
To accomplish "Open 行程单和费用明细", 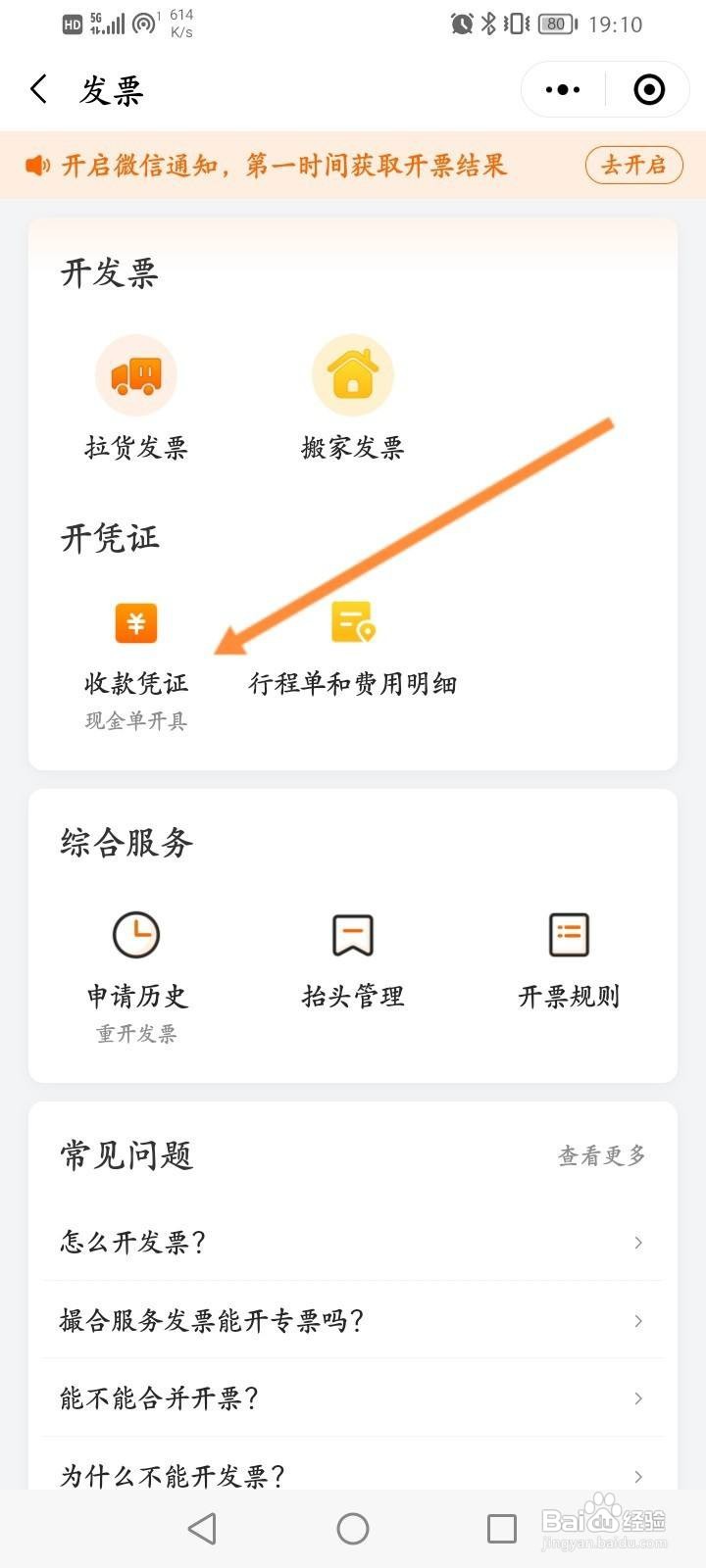I will coord(353,650).
